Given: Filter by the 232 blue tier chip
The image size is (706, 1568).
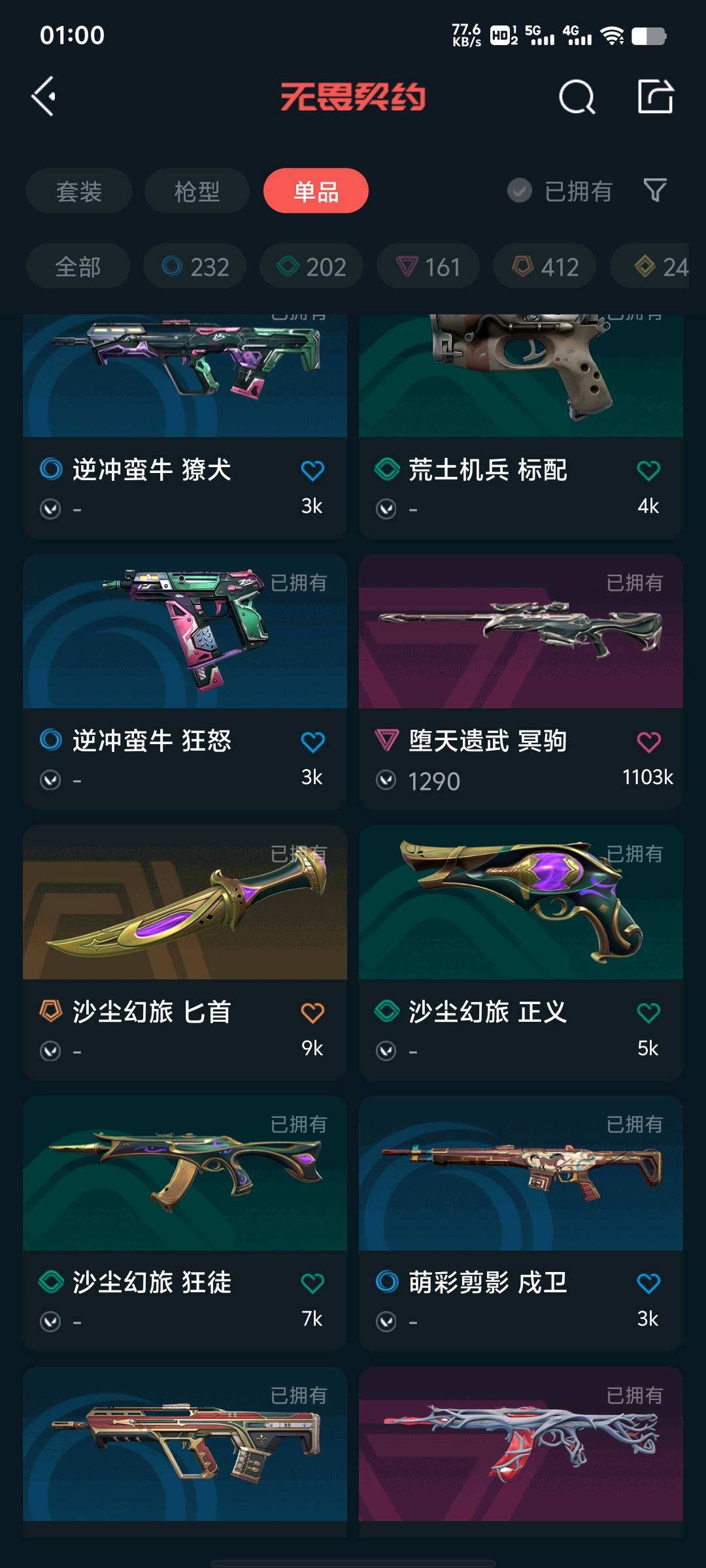Looking at the screenshot, I should (195, 267).
